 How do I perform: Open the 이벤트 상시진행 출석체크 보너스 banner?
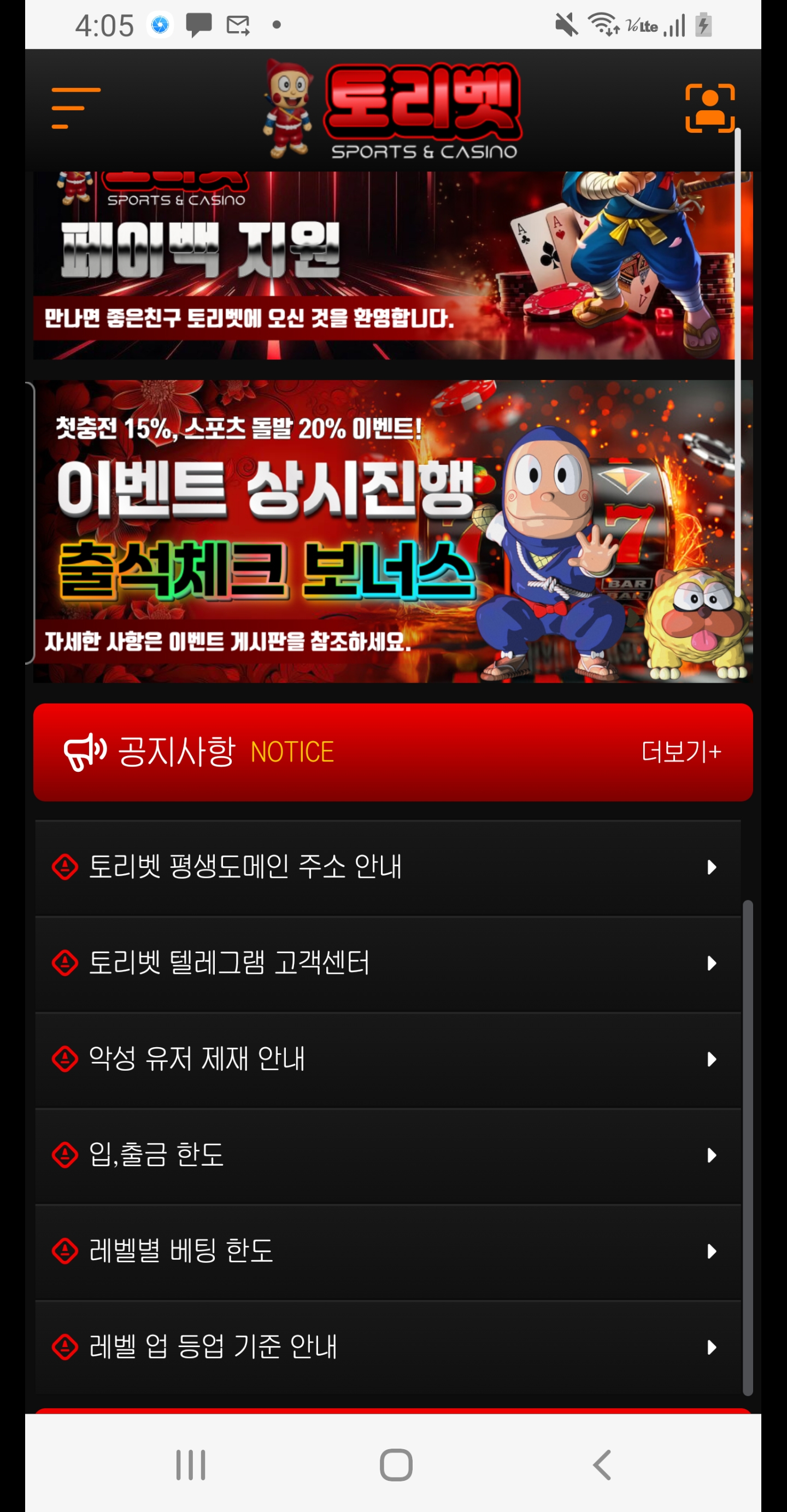click(x=392, y=531)
